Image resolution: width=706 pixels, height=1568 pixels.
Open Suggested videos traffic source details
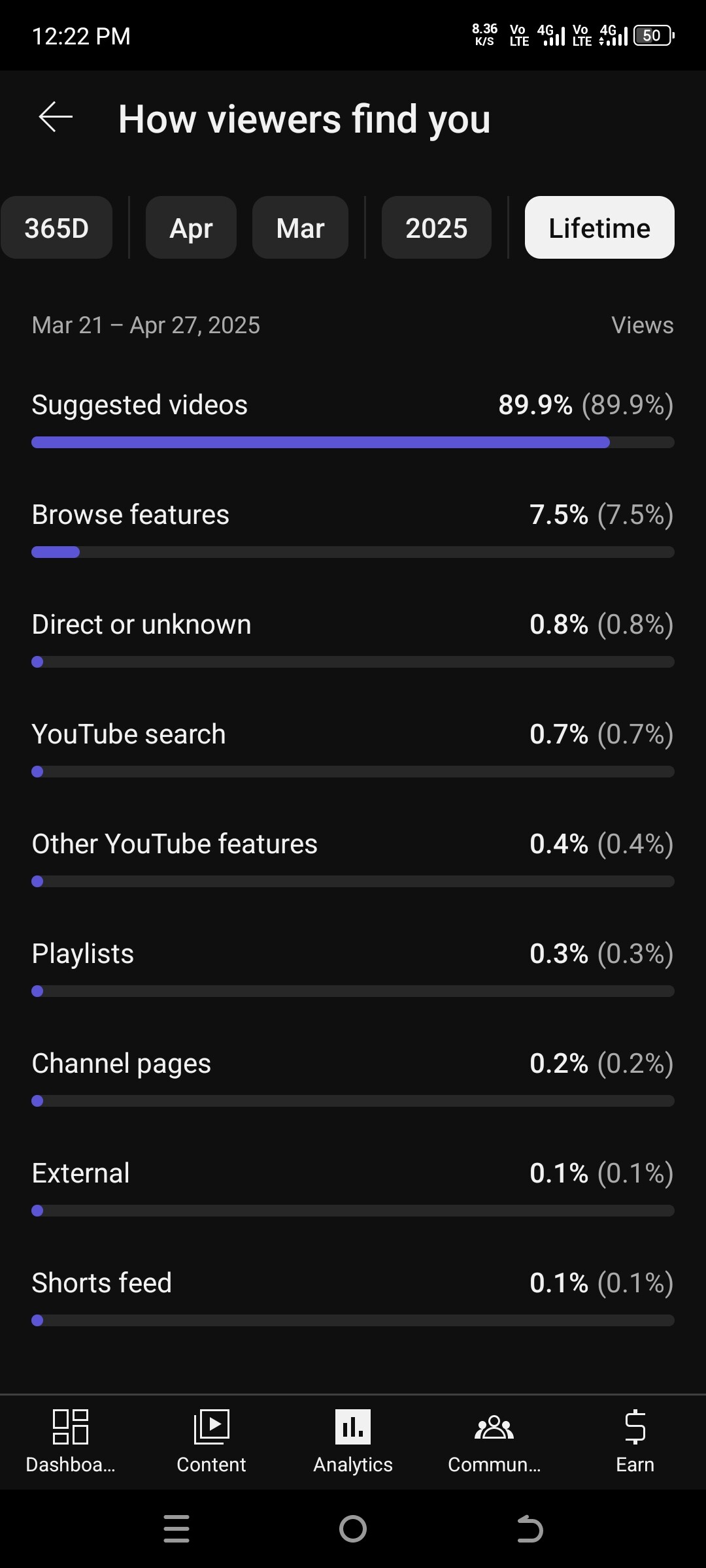click(x=353, y=418)
